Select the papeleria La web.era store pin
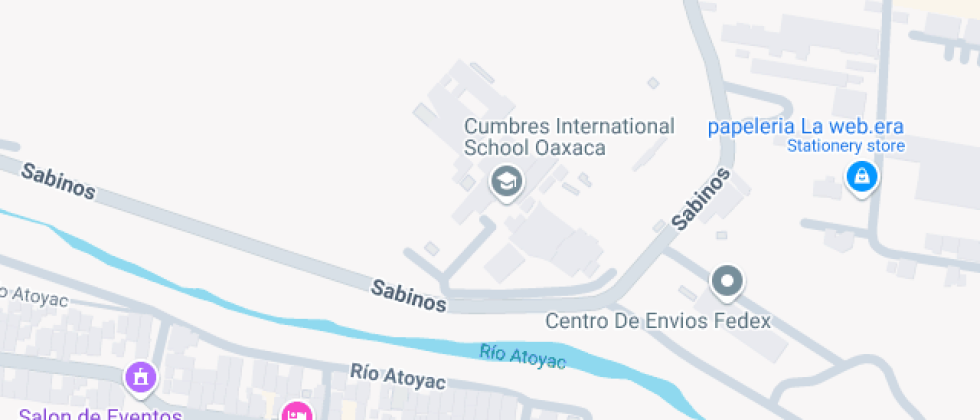Viewport: 980px width, 420px height. (x=861, y=178)
